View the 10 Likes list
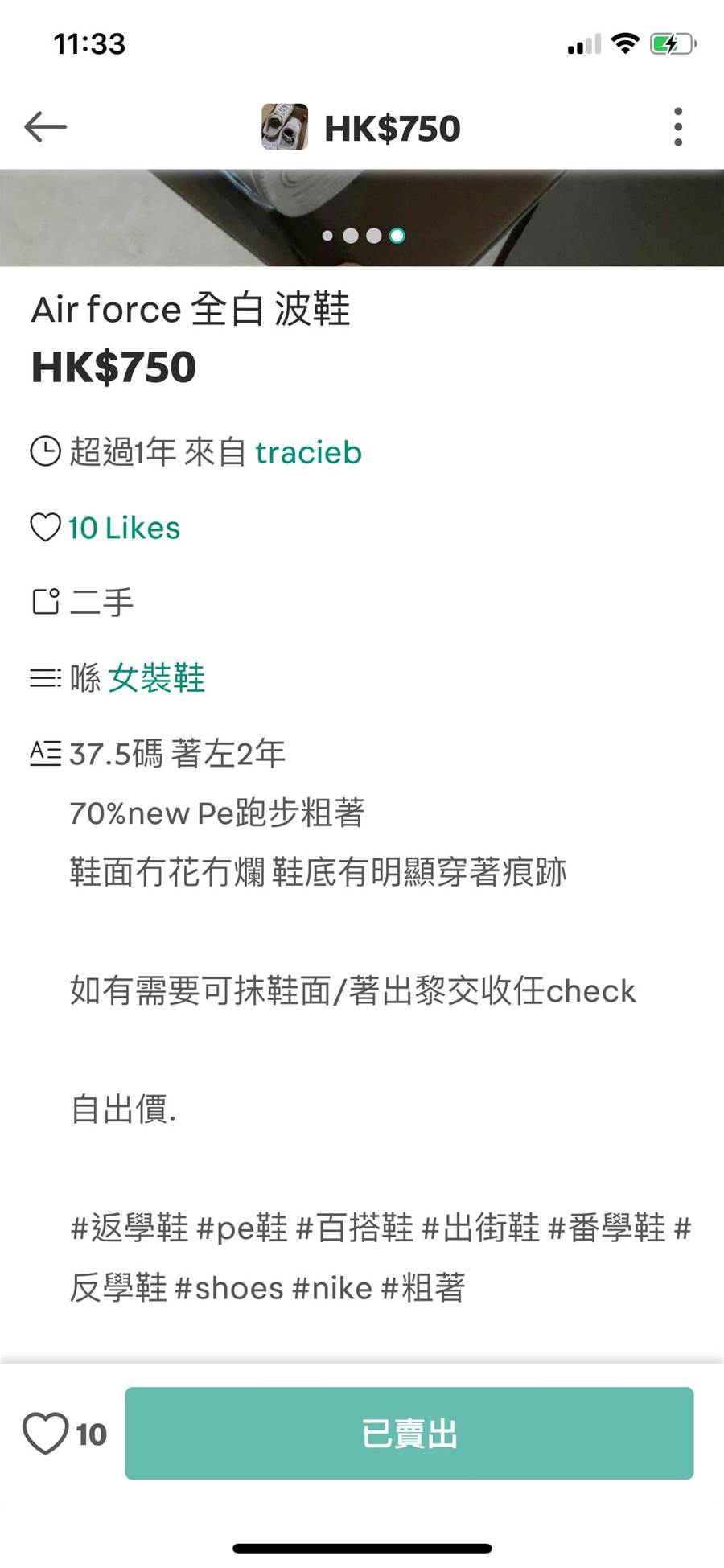 click(123, 529)
